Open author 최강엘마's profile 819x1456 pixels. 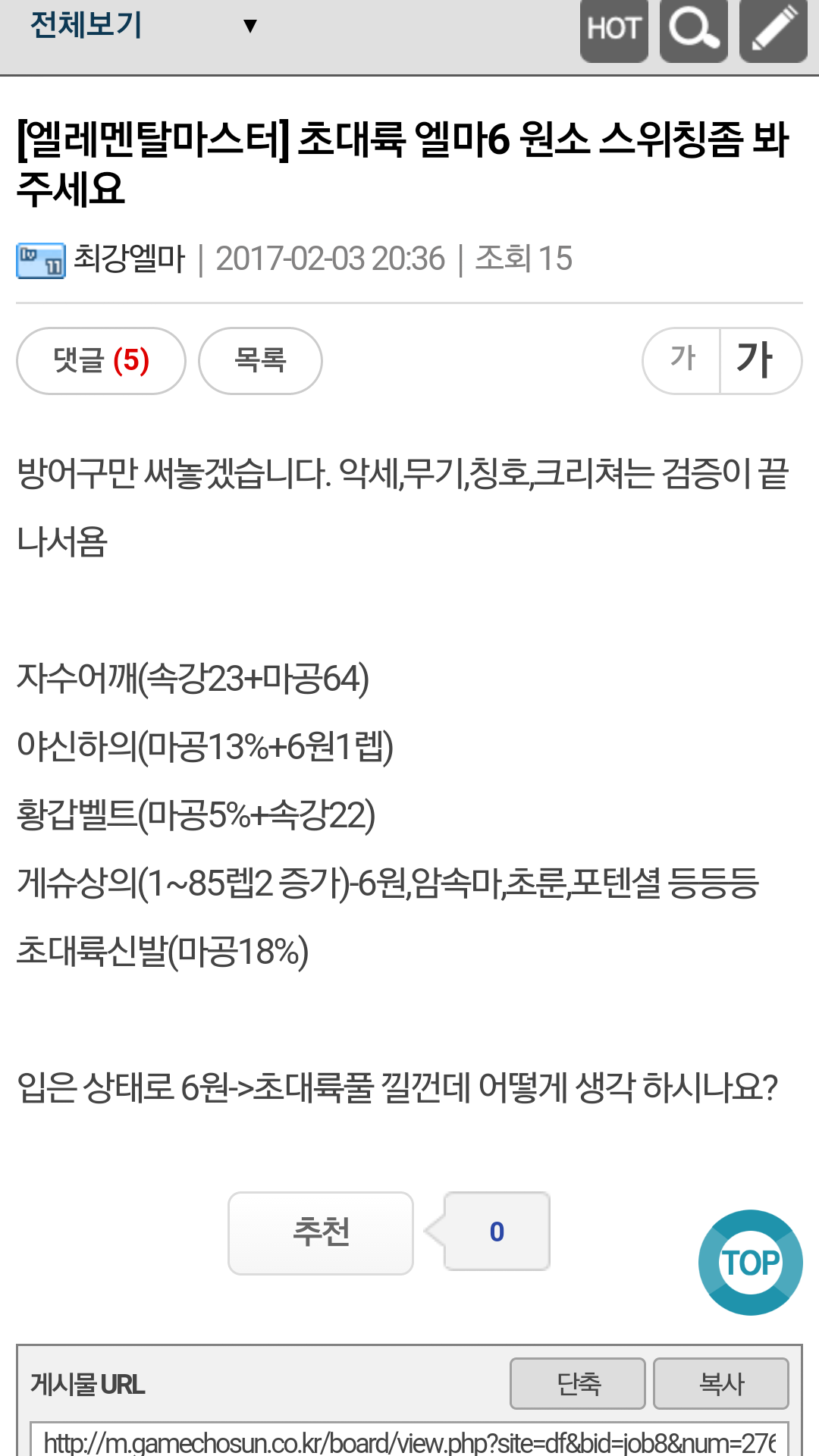(x=129, y=259)
